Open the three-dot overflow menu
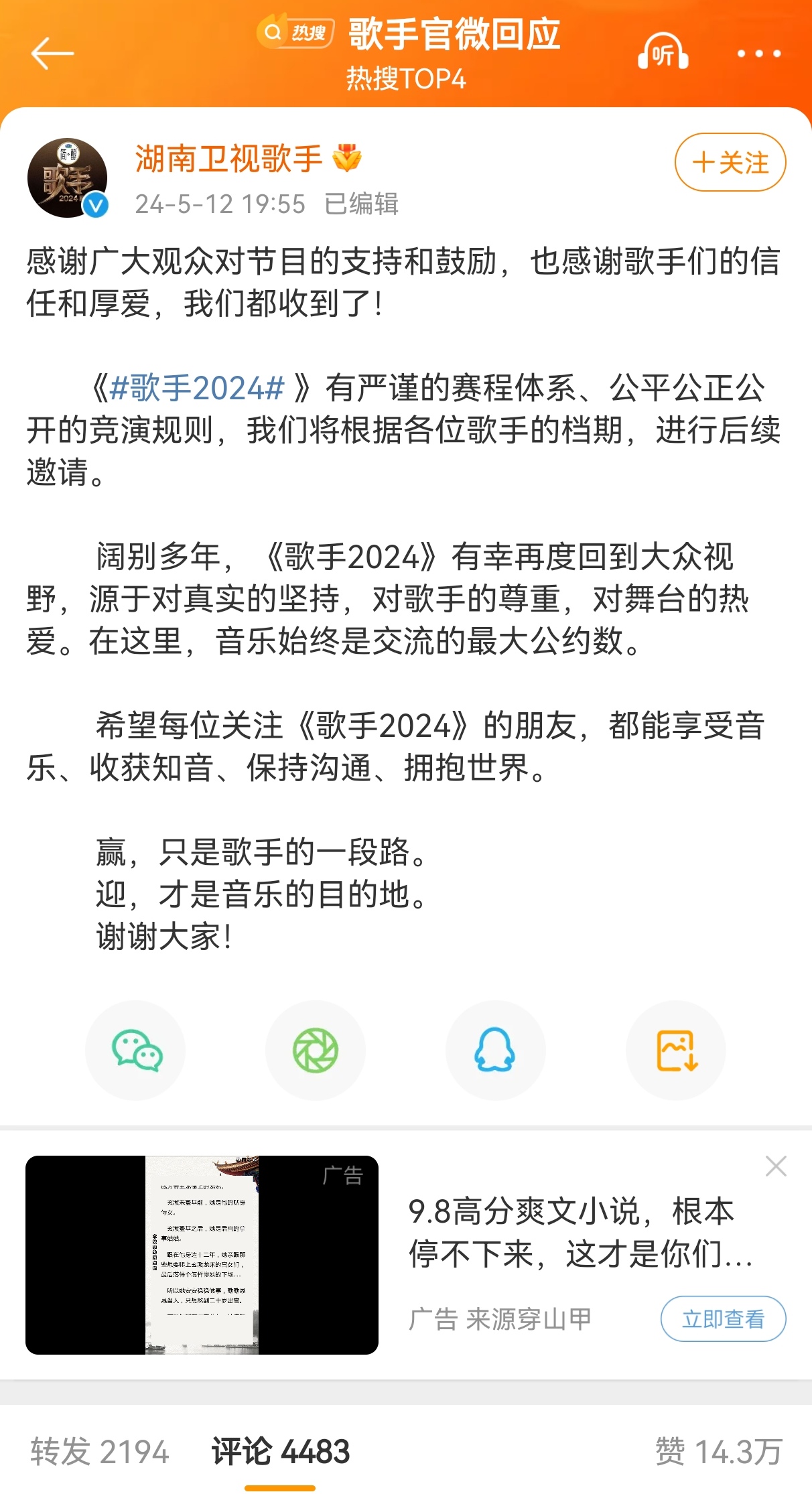The height and width of the screenshot is (1494, 812). tap(758, 54)
